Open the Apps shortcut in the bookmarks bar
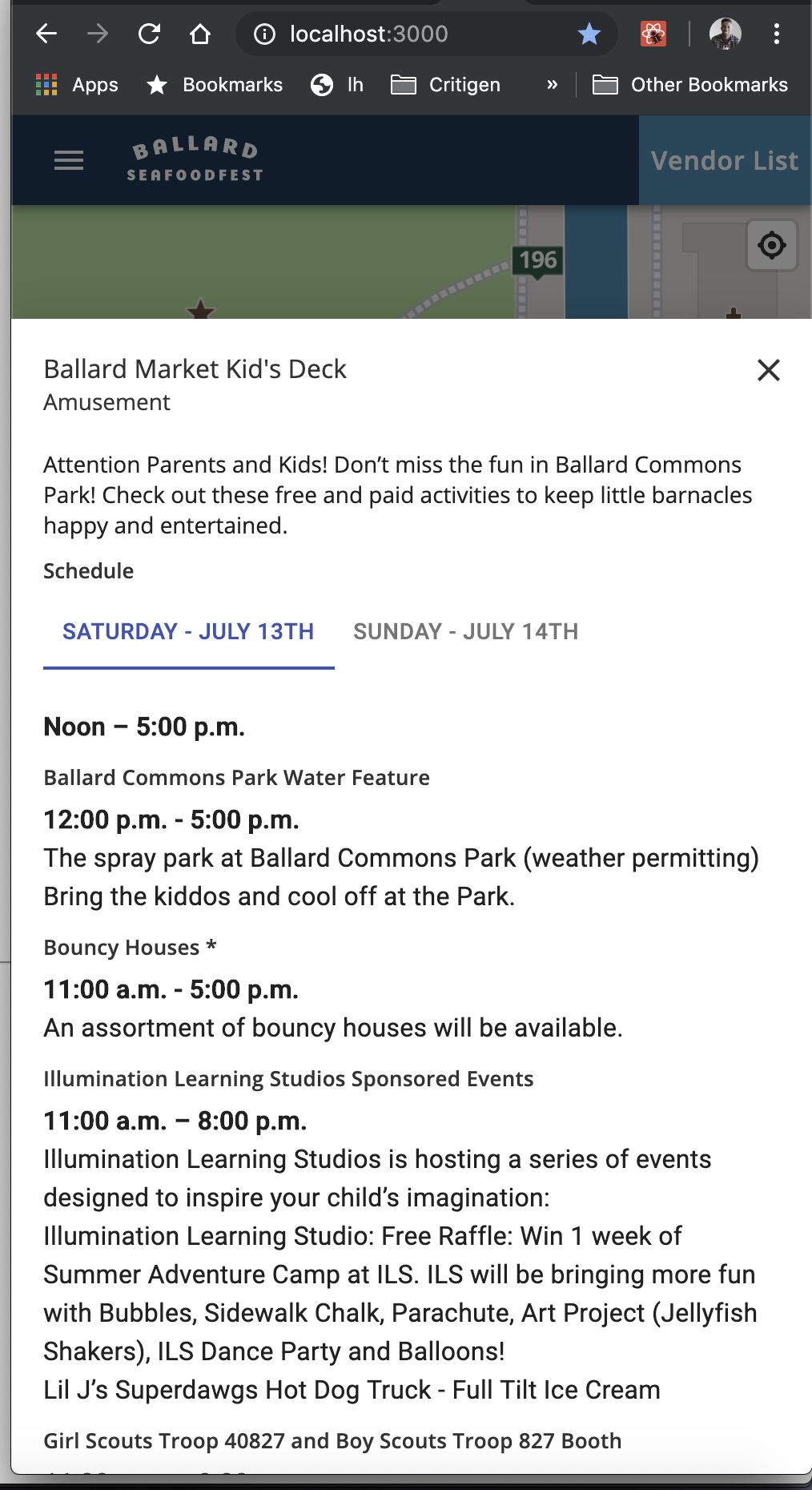 click(78, 85)
